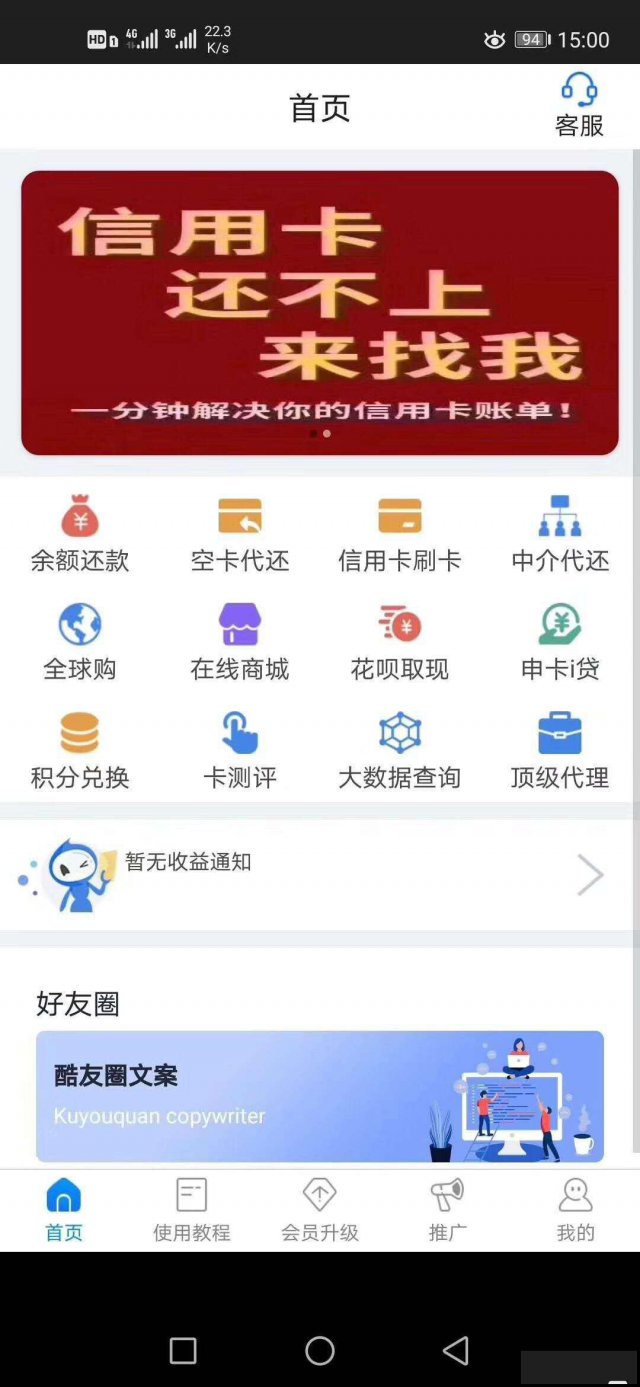Select 申卡i贷
Image resolution: width=640 pixels, height=1387 pixels.
click(x=560, y=643)
